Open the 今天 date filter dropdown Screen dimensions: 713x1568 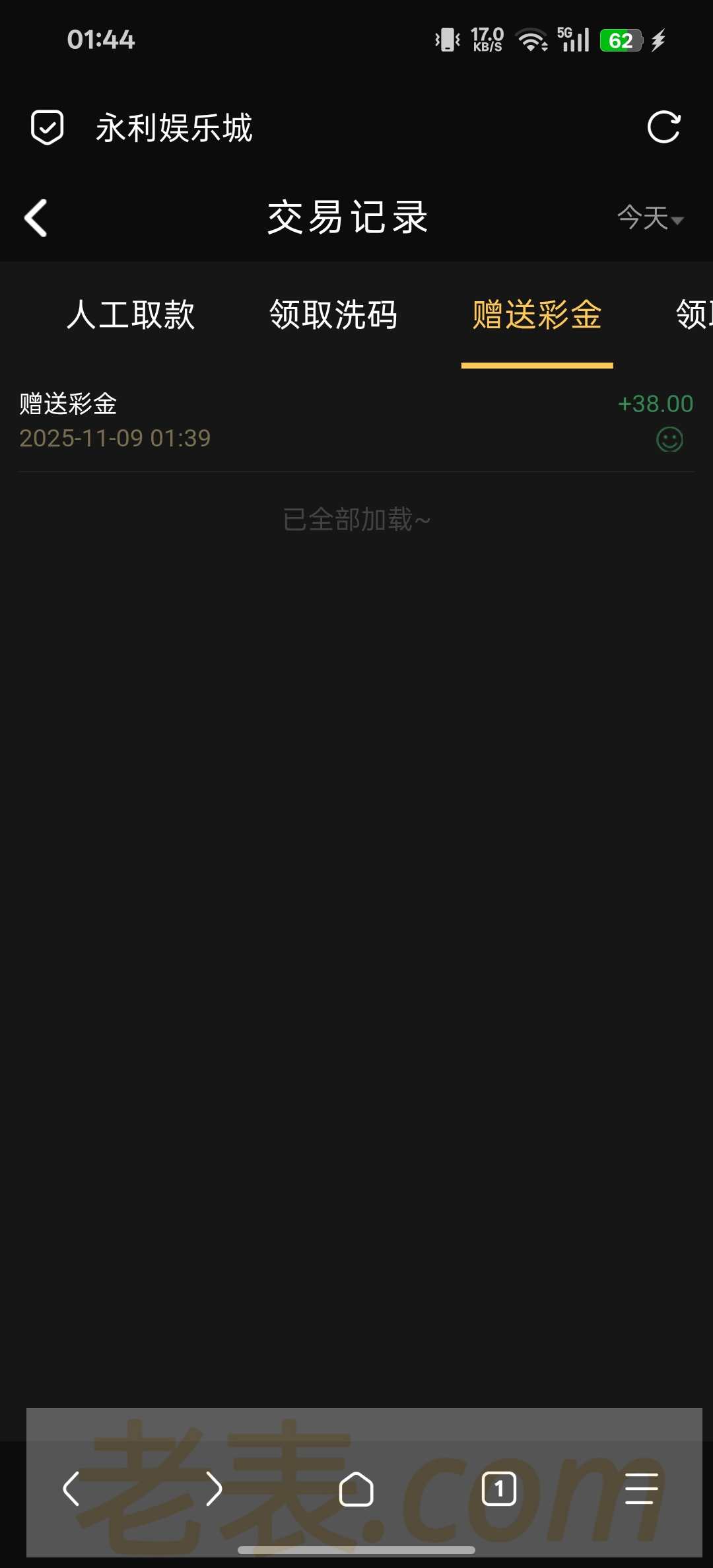650,218
